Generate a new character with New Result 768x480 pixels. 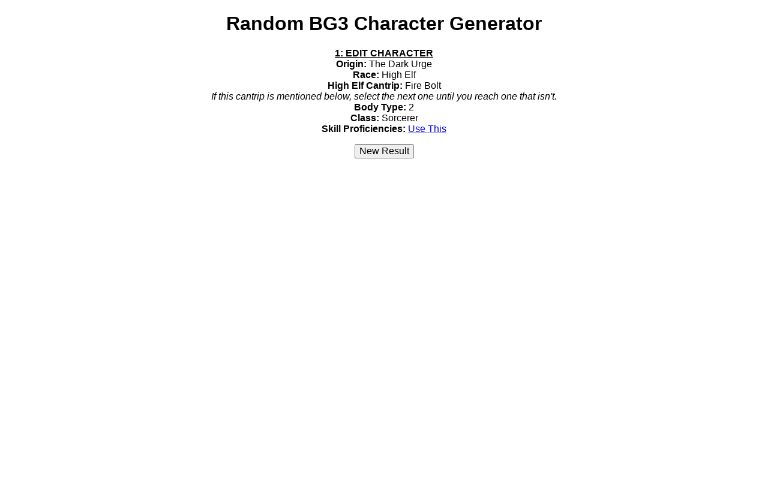[383, 151]
